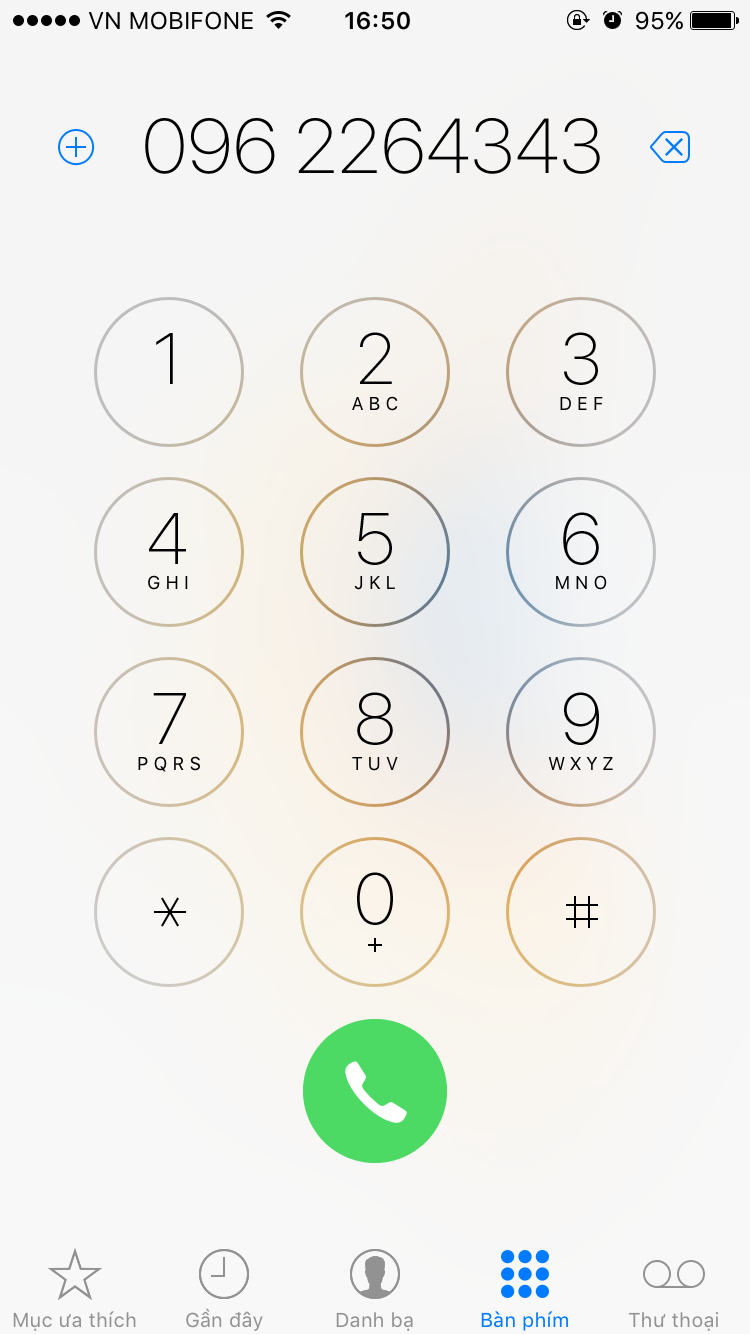Go to the Danh bạ contacts tab
Viewport: 750px width, 1334px height.
[375, 1288]
